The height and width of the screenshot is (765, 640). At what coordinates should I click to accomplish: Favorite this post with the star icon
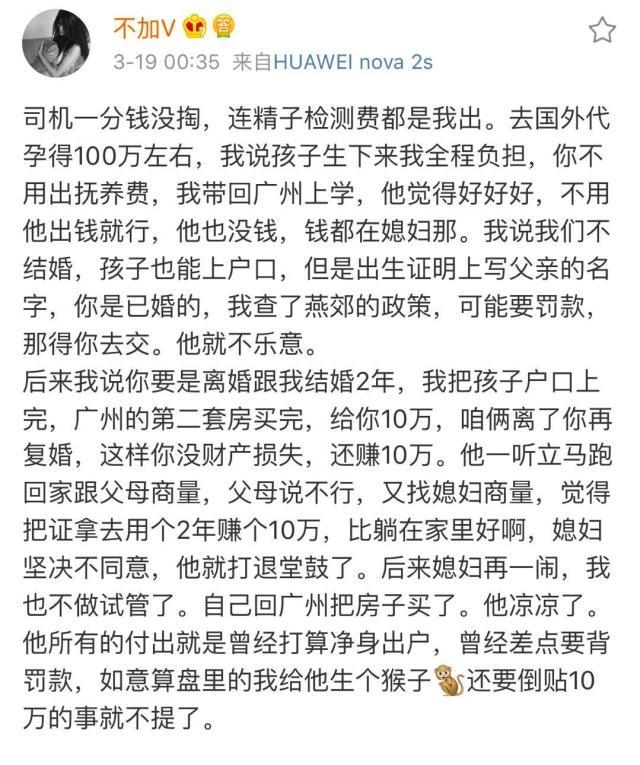601,31
